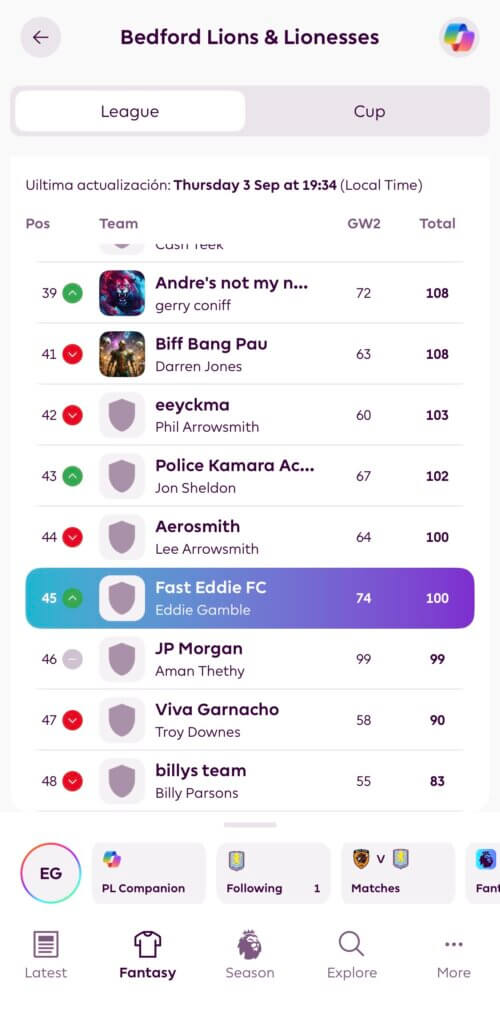Open Police Kamara Ac... team row
The width and height of the screenshot is (500, 1024).
point(250,476)
